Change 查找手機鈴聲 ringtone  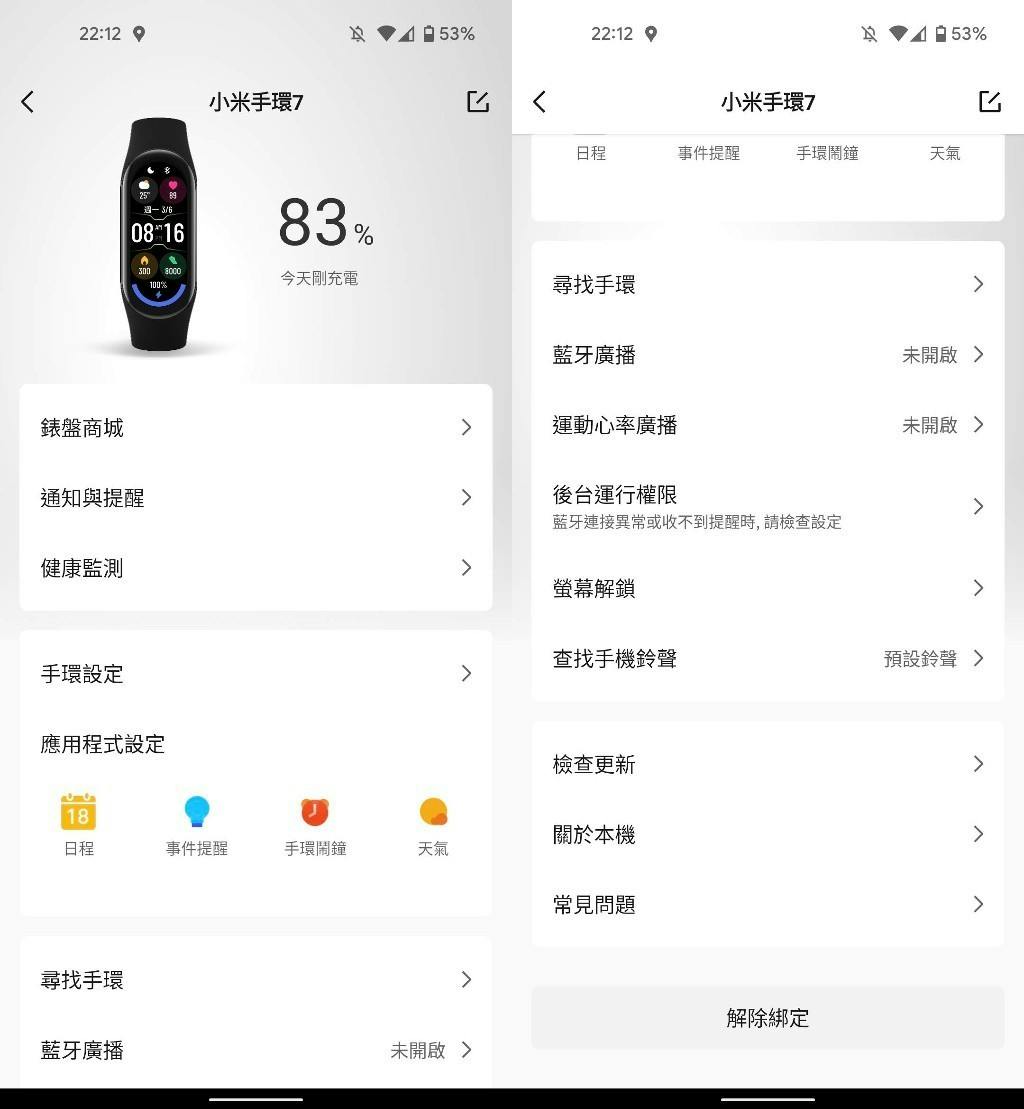coord(767,658)
